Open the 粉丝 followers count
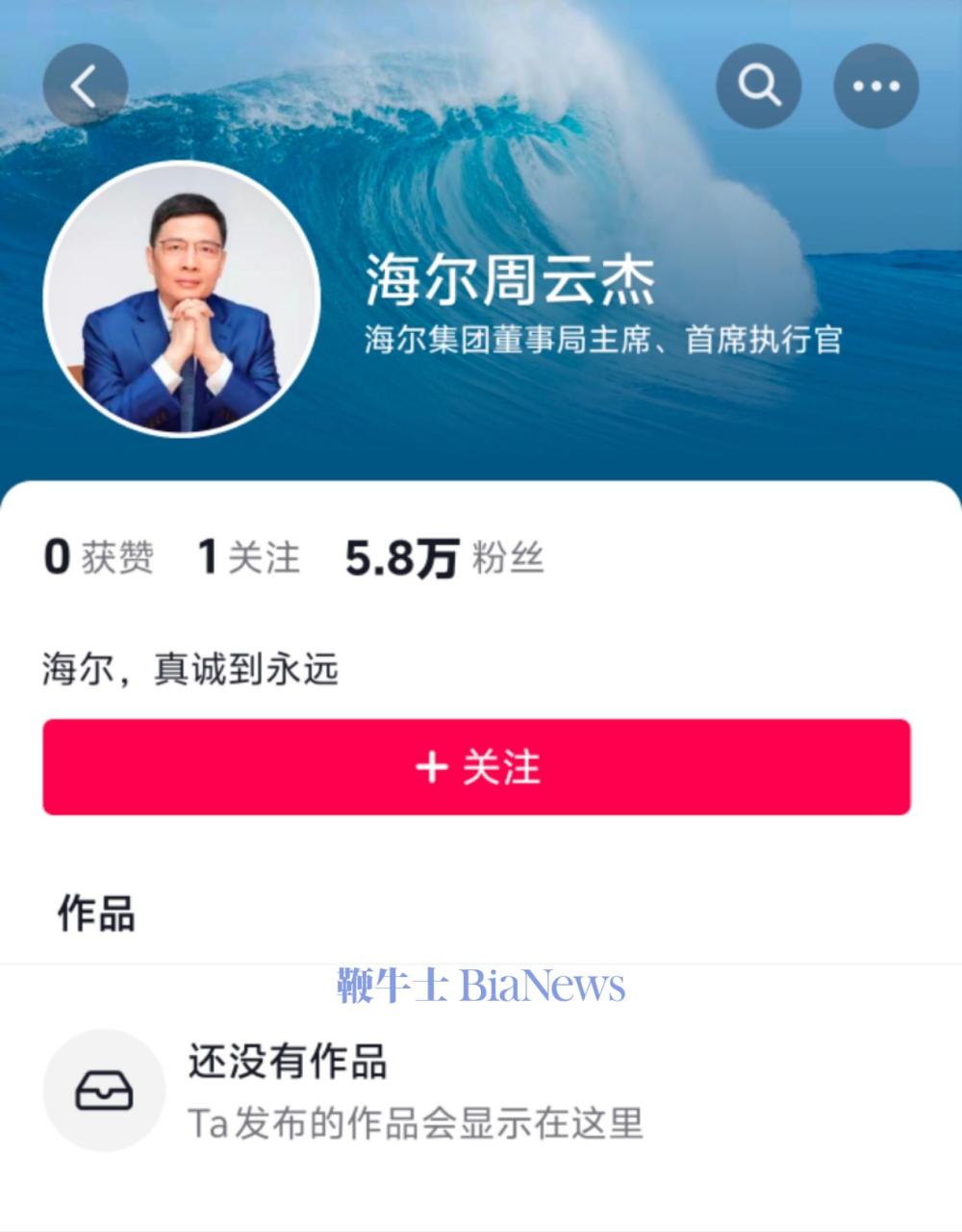The image size is (962, 1232). tap(444, 558)
